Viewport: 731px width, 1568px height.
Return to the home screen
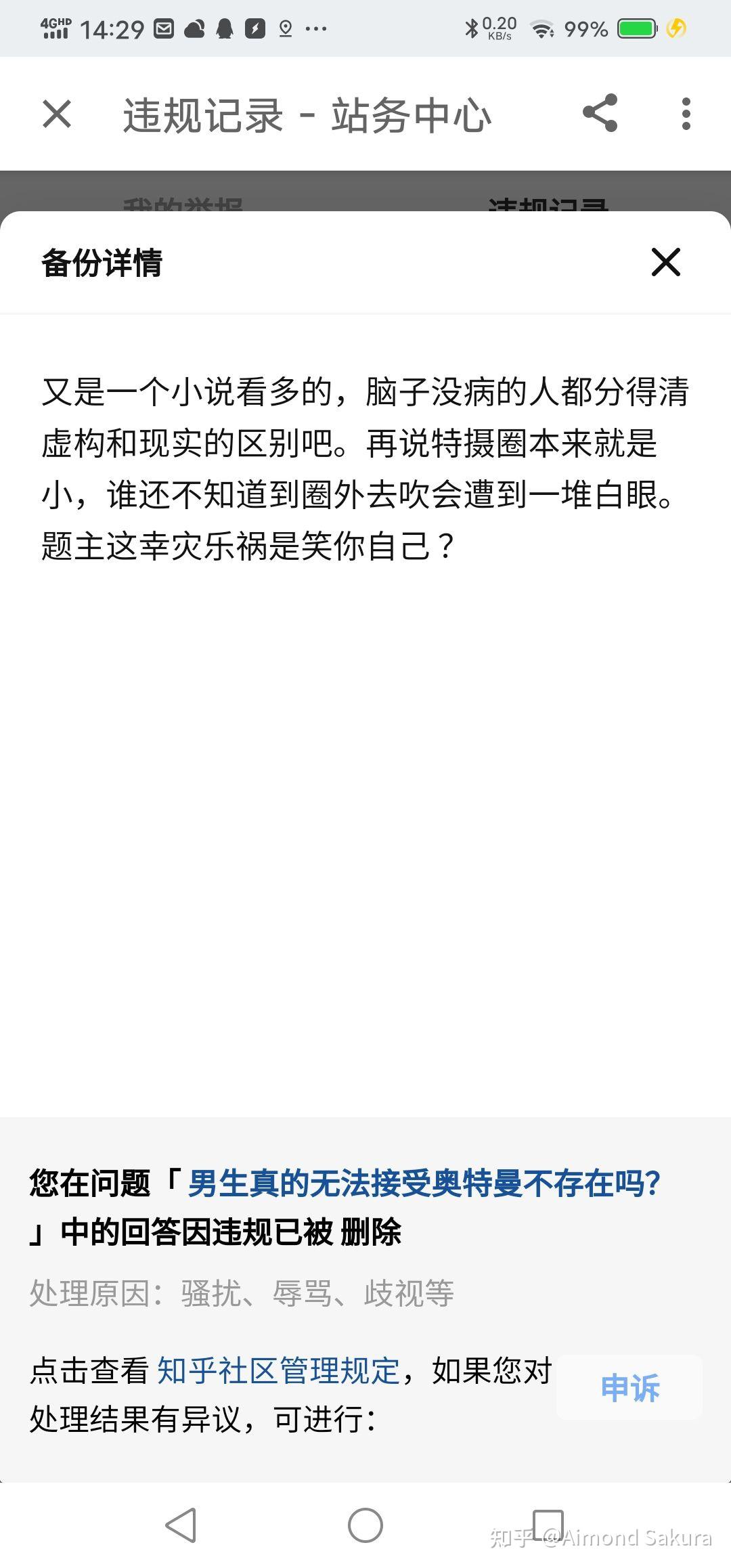pos(365,1525)
